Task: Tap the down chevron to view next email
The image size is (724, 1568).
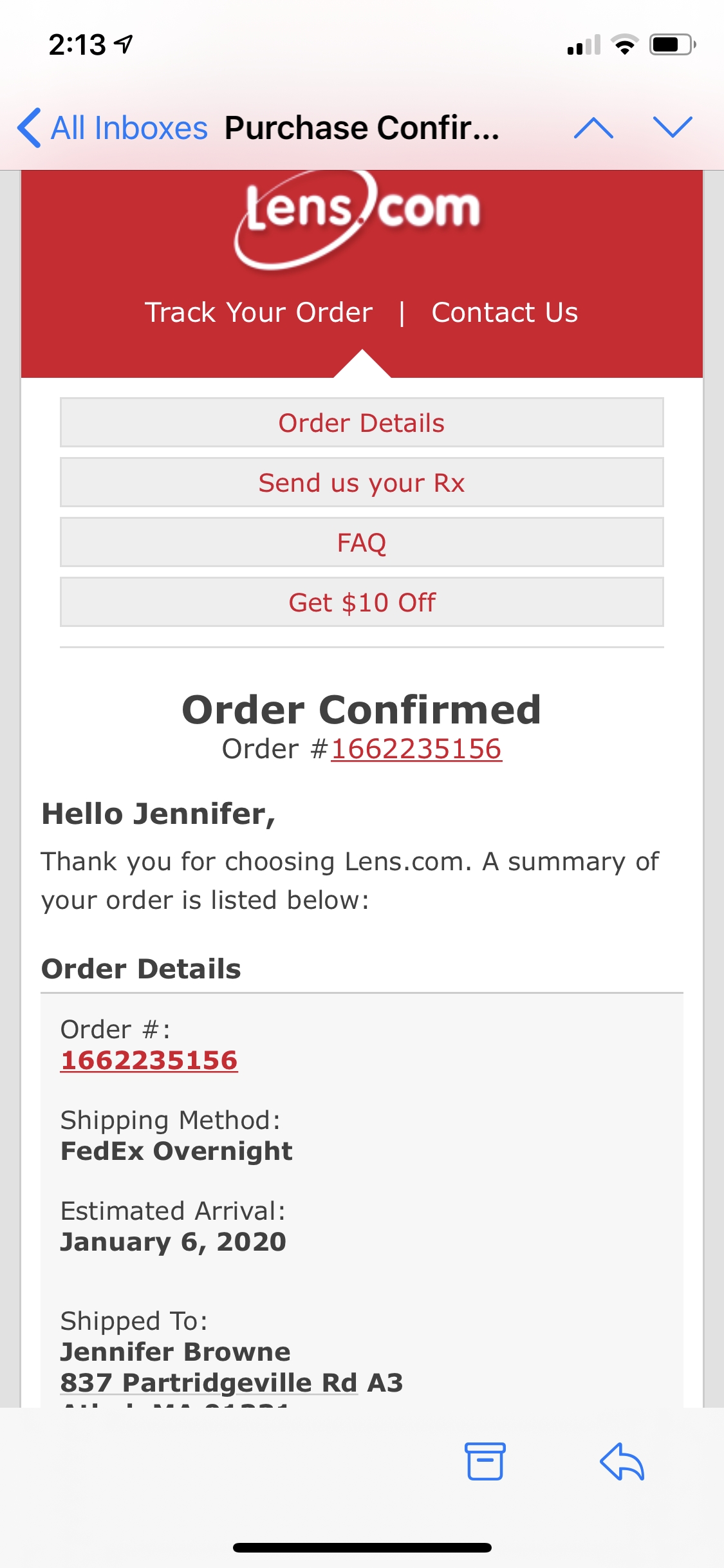Action: [x=673, y=127]
